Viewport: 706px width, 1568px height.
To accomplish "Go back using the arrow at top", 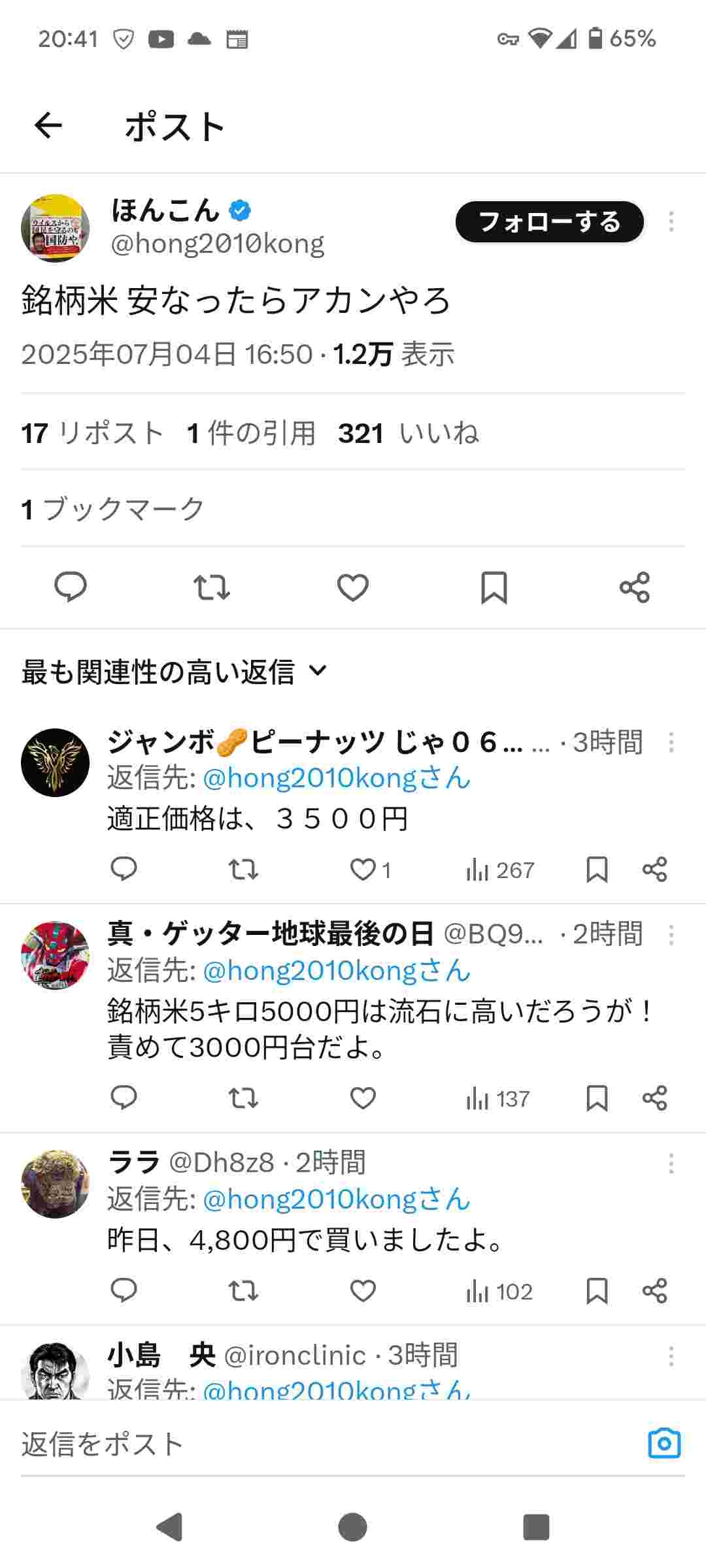I will coord(48,125).
